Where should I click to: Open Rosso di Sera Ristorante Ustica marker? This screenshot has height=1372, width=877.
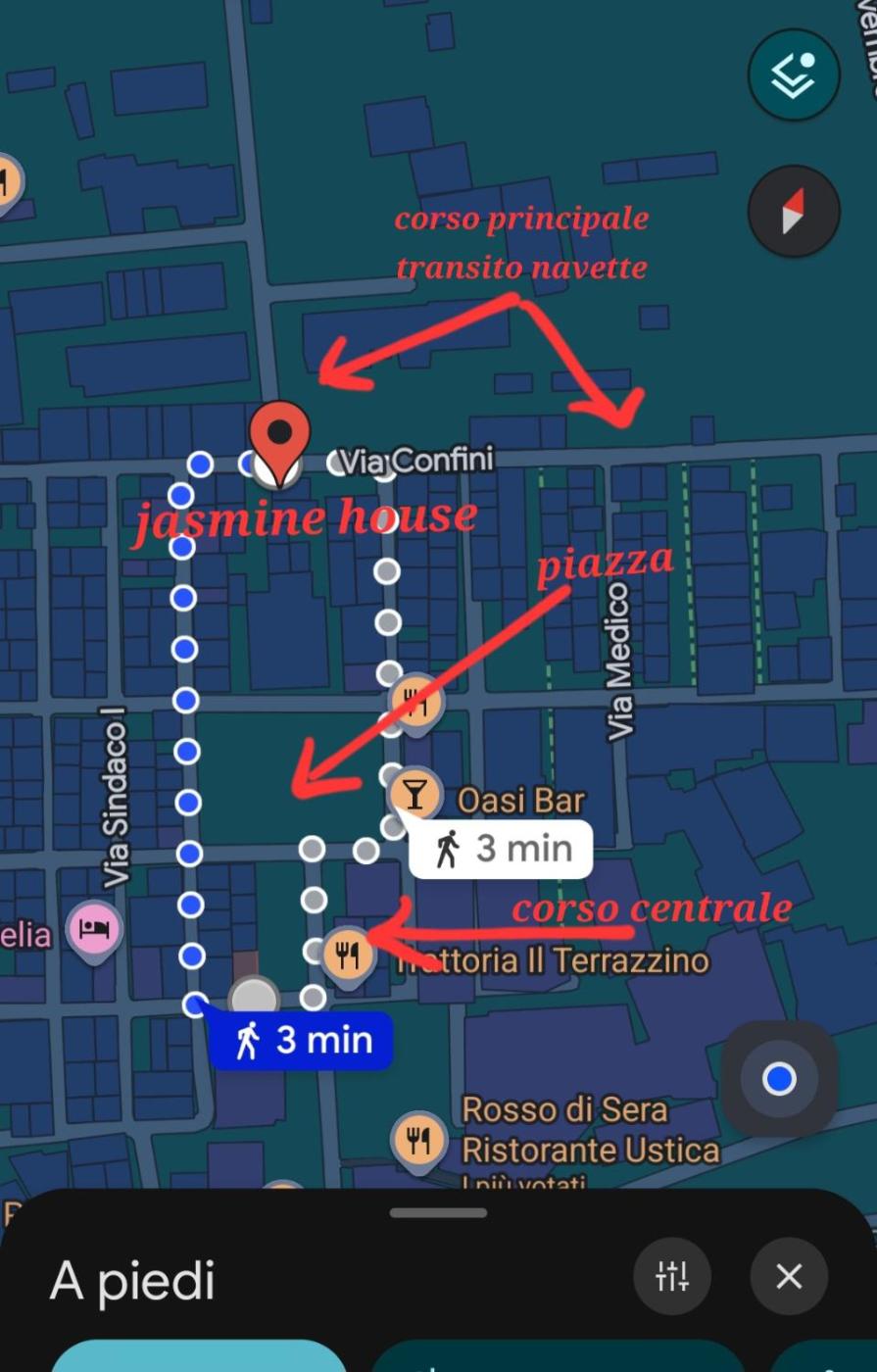click(418, 1140)
